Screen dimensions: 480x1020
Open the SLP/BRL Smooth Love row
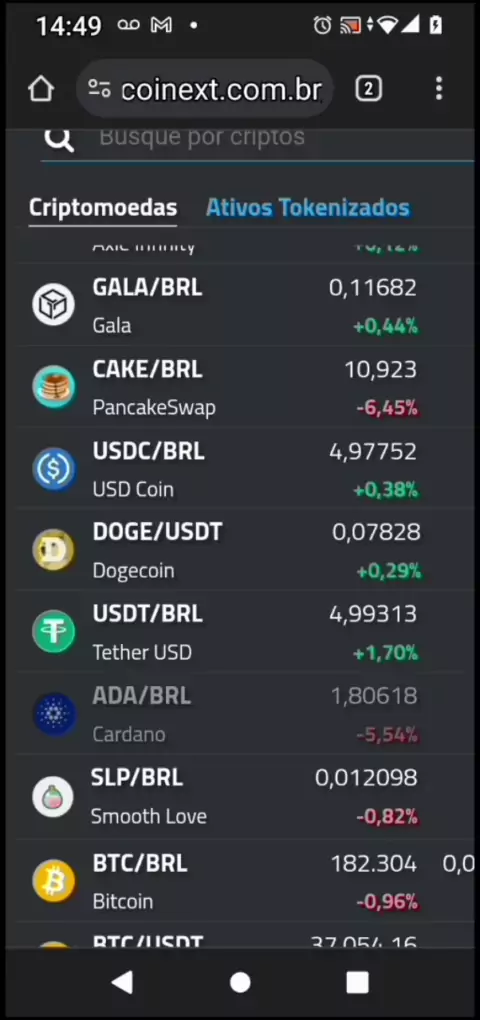244,796
